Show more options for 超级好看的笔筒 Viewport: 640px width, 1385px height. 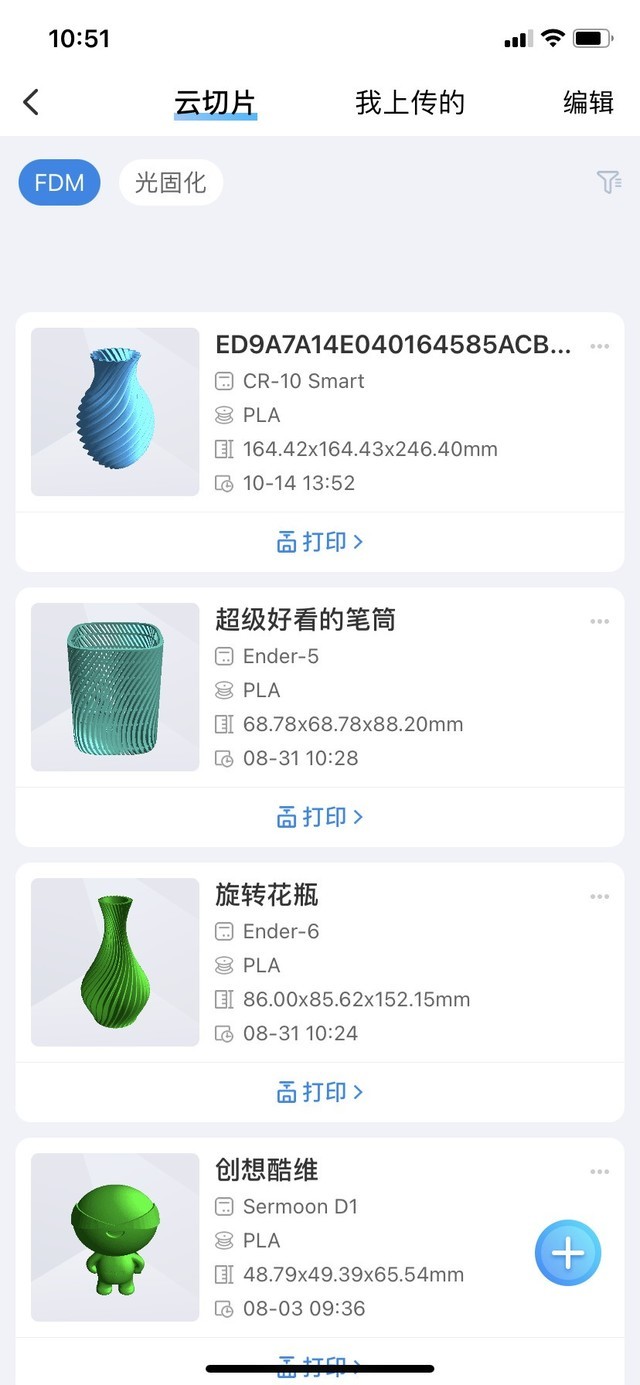coord(599,621)
